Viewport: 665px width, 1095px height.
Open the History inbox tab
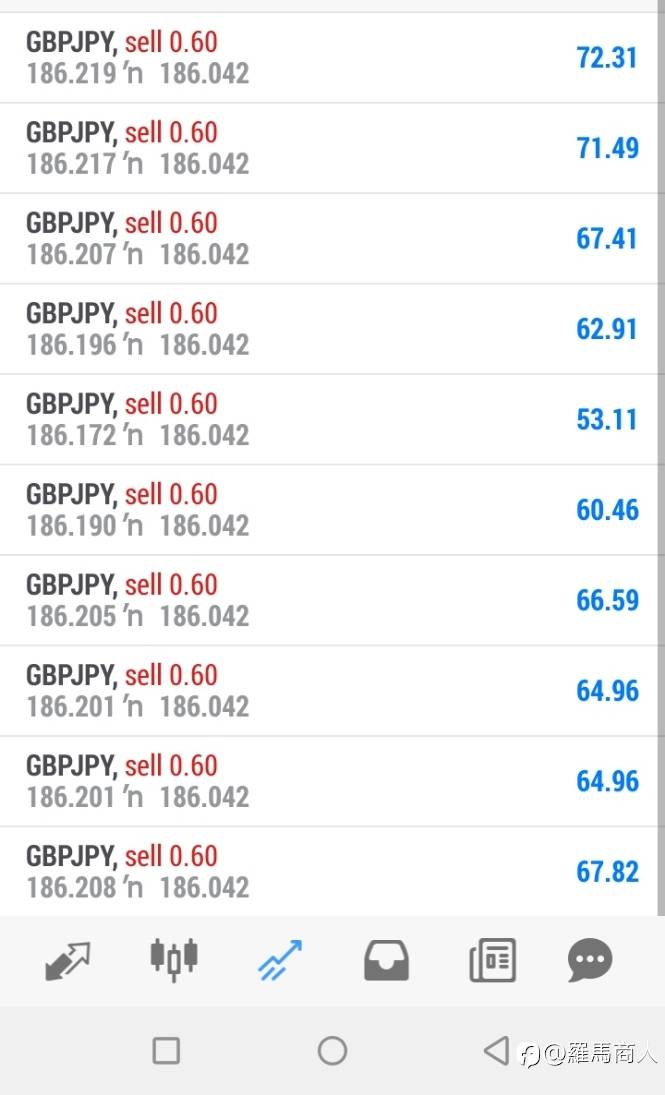coord(386,961)
